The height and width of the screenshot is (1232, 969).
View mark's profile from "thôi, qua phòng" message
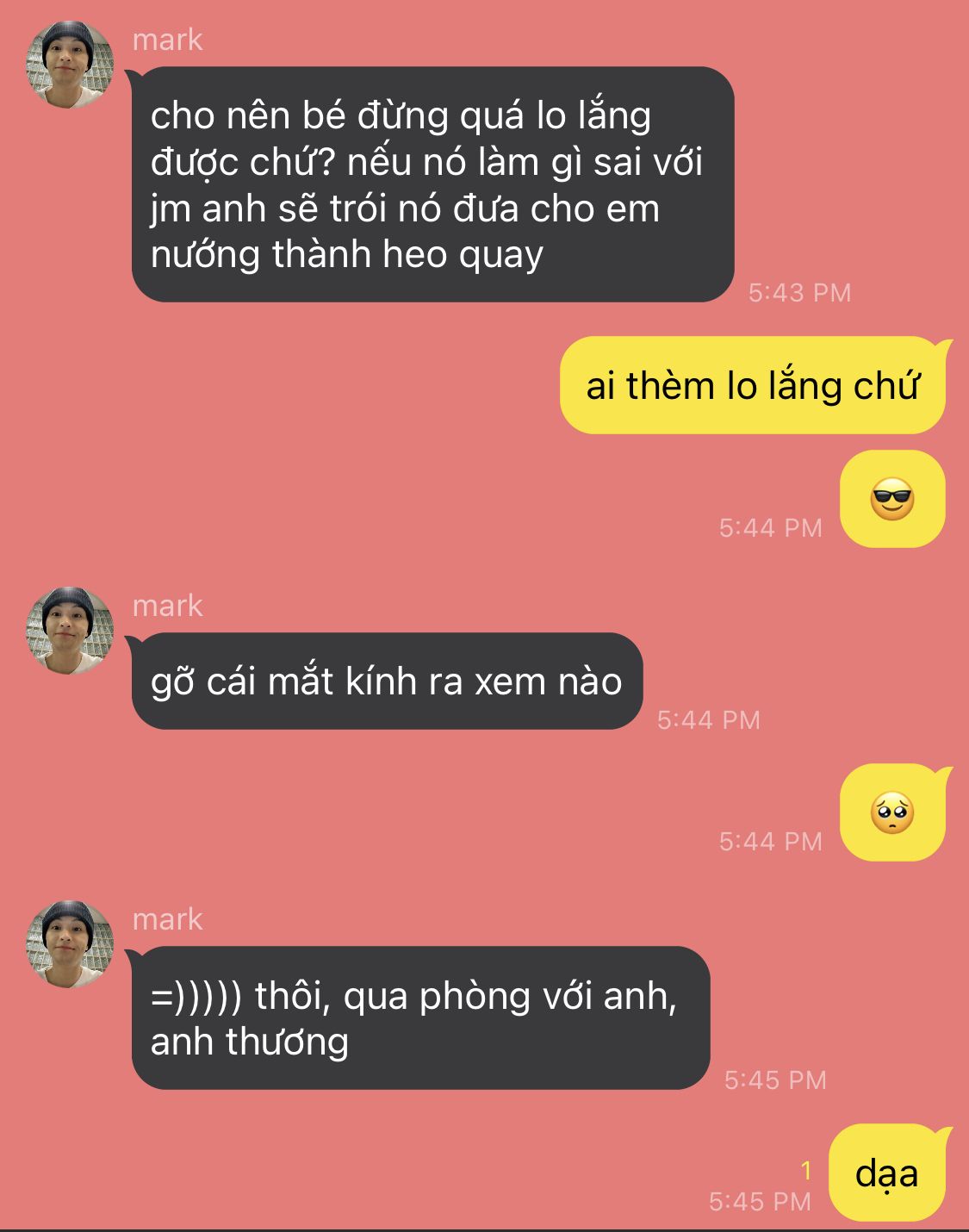70,944
